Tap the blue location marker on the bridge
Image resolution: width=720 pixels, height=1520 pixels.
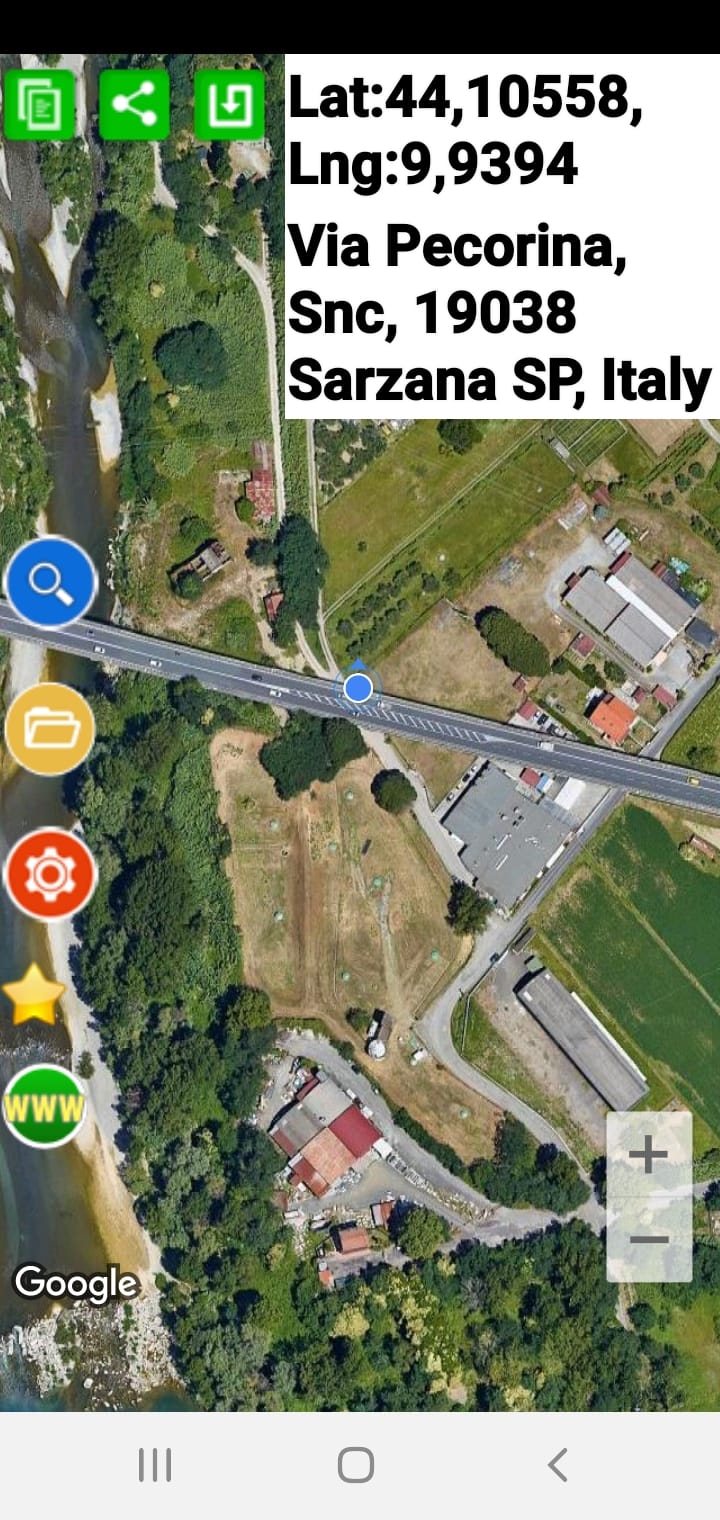358,687
